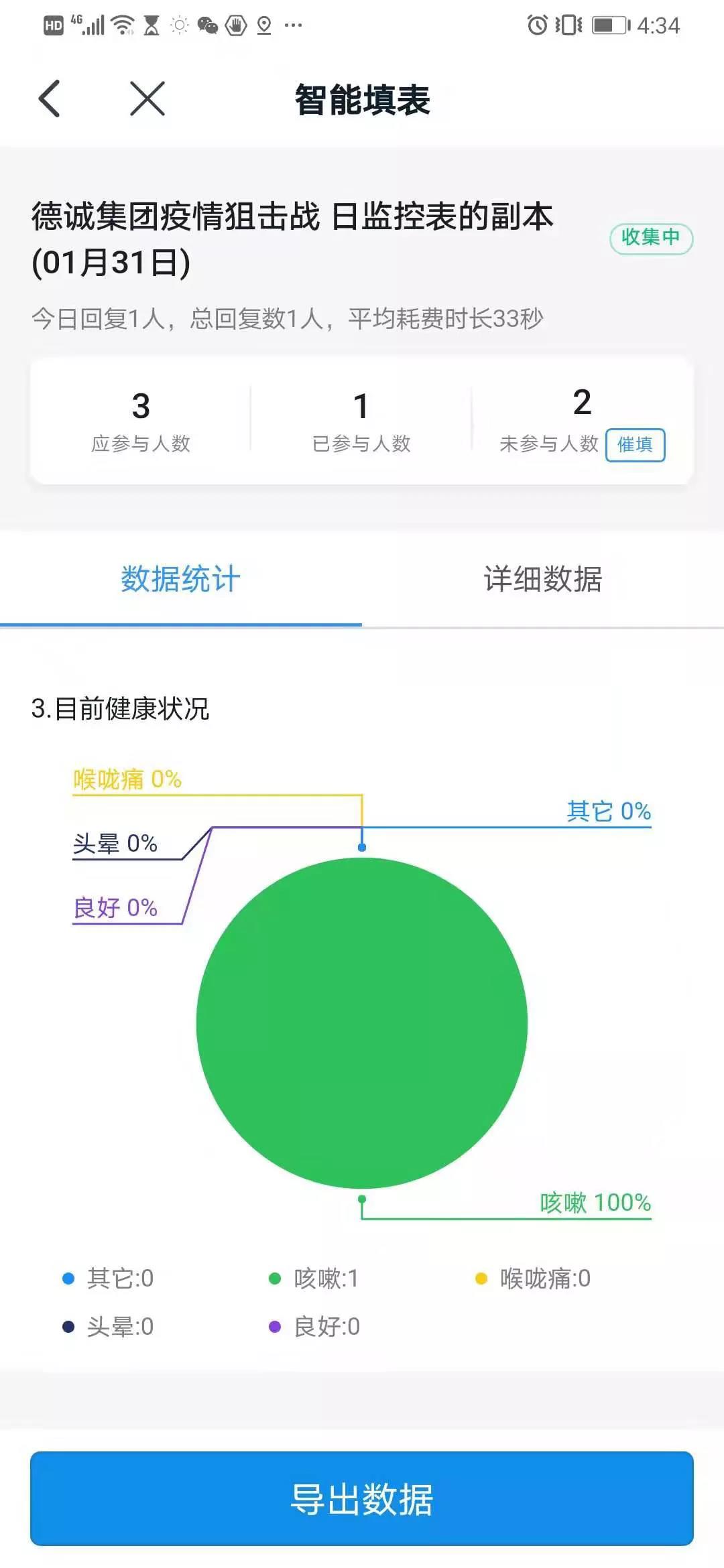Viewport: 724px width, 1568px height.
Task: Switch to the 详细数据 tab
Action: coord(543,579)
